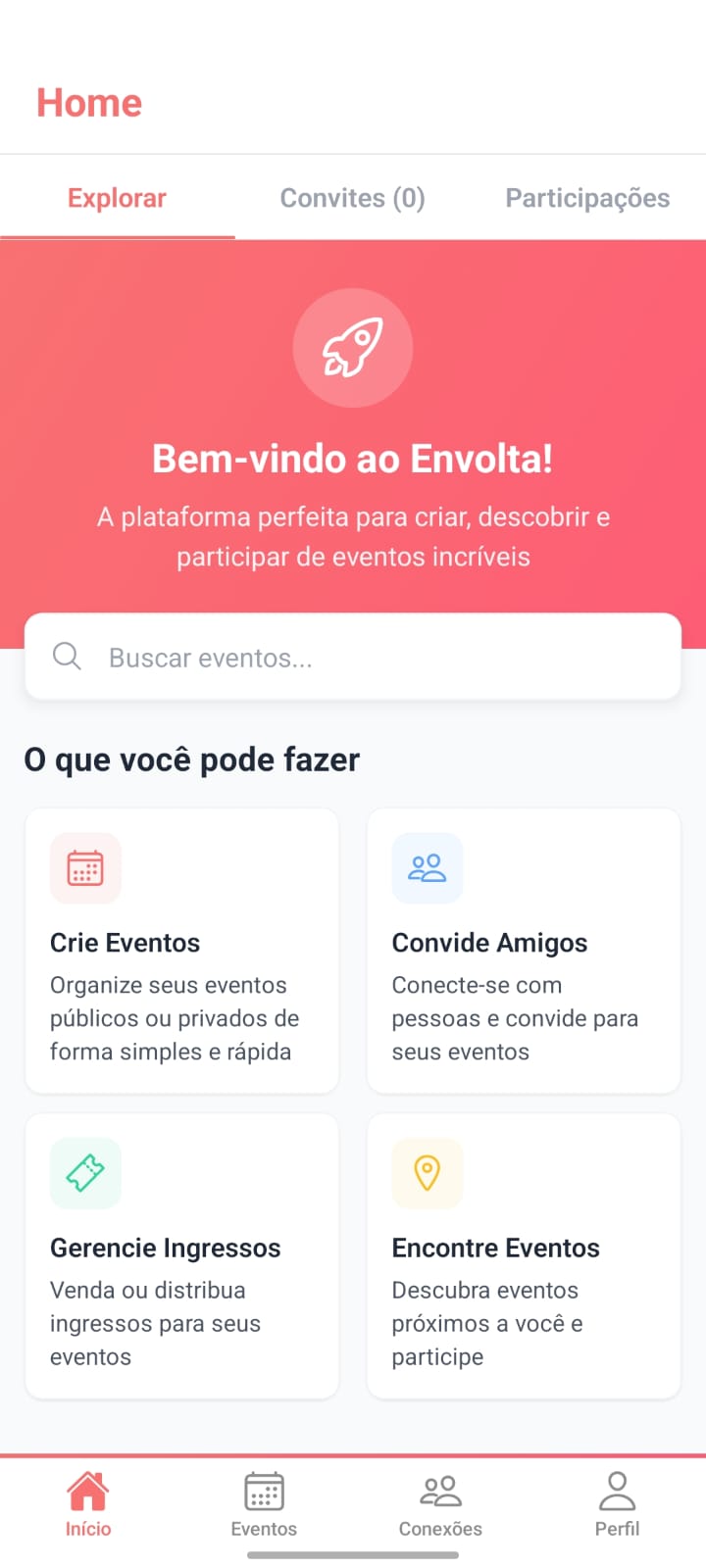Open the Crie Eventos card

[x=181, y=951]
